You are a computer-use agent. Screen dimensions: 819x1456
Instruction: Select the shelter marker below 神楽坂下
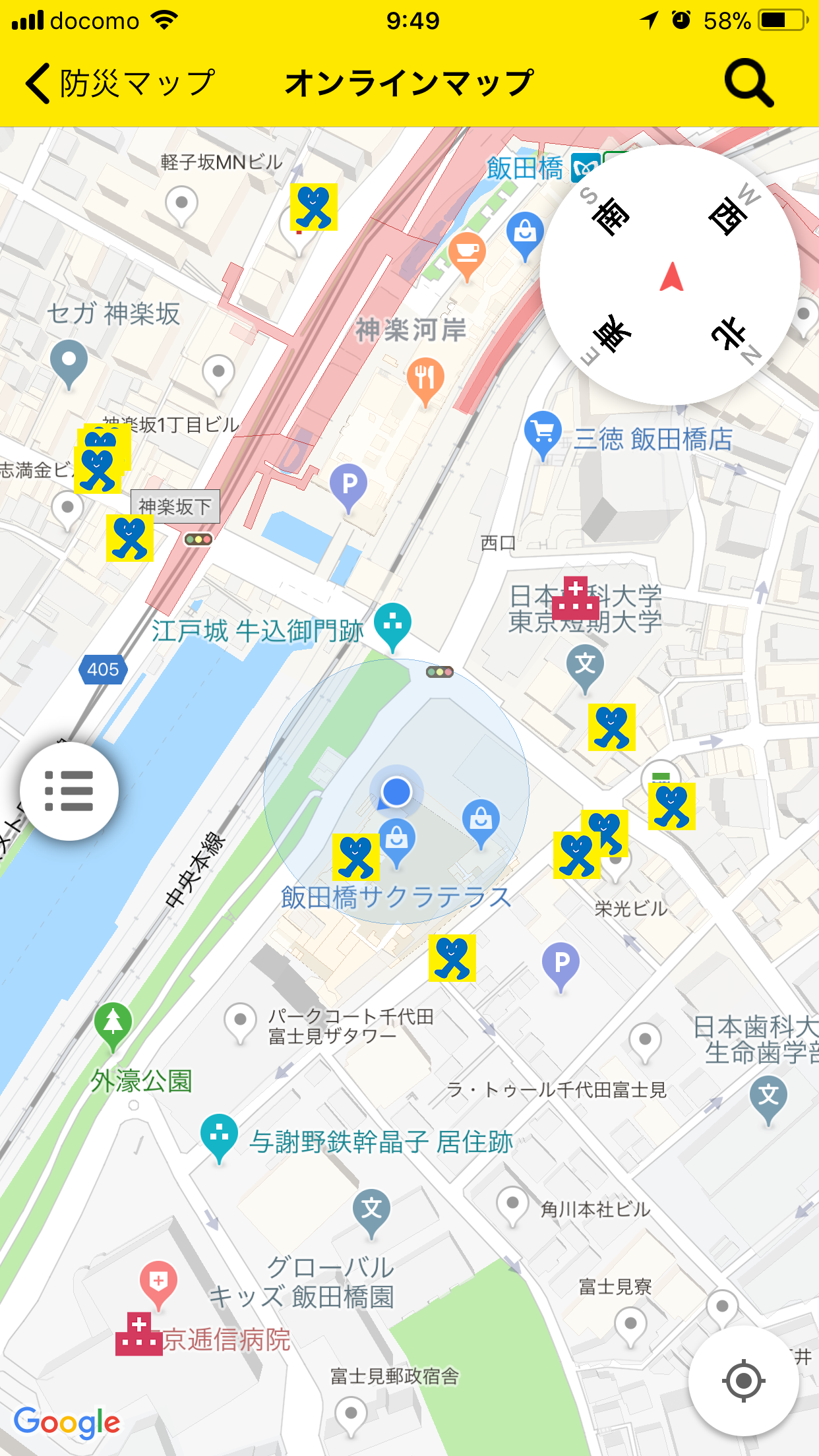coord(130,538)
